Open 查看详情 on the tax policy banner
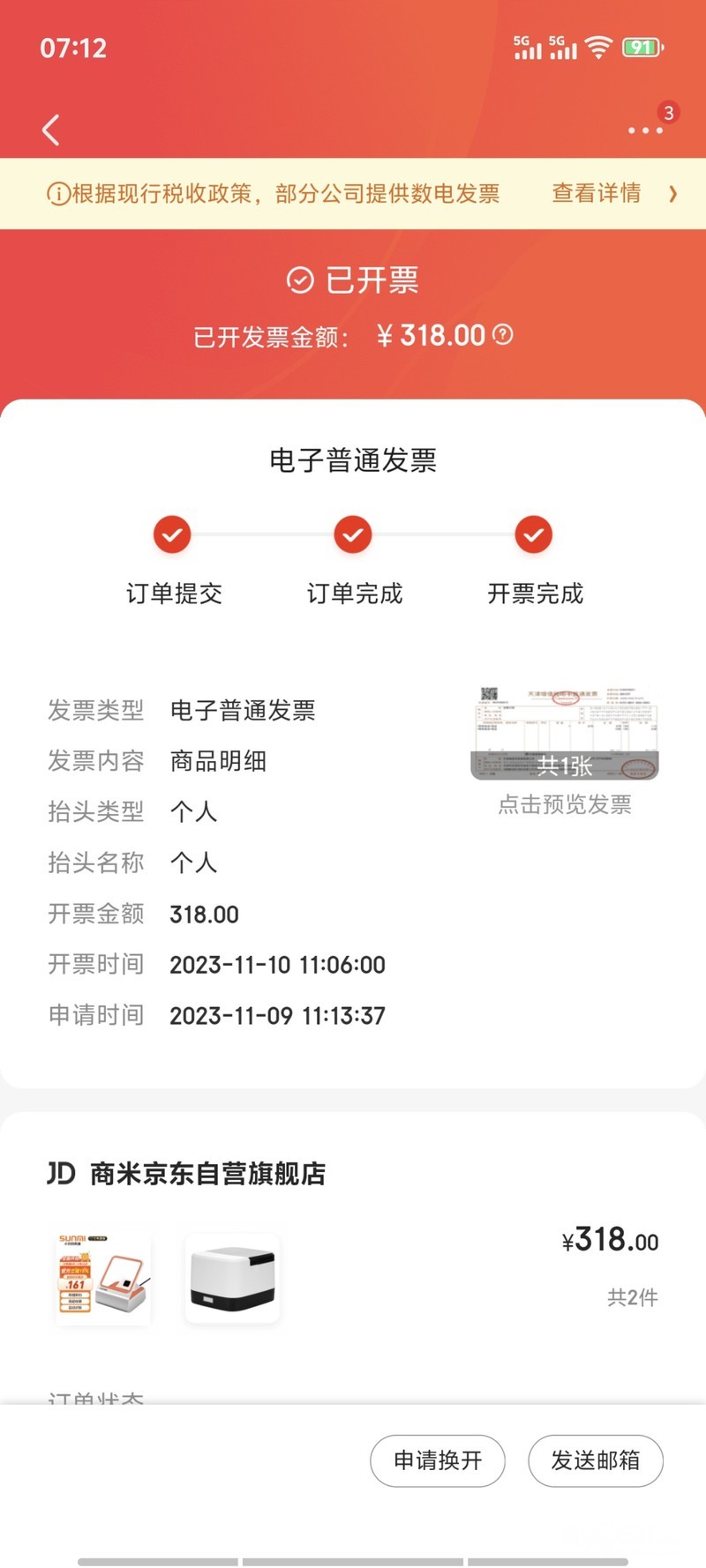 612,193
